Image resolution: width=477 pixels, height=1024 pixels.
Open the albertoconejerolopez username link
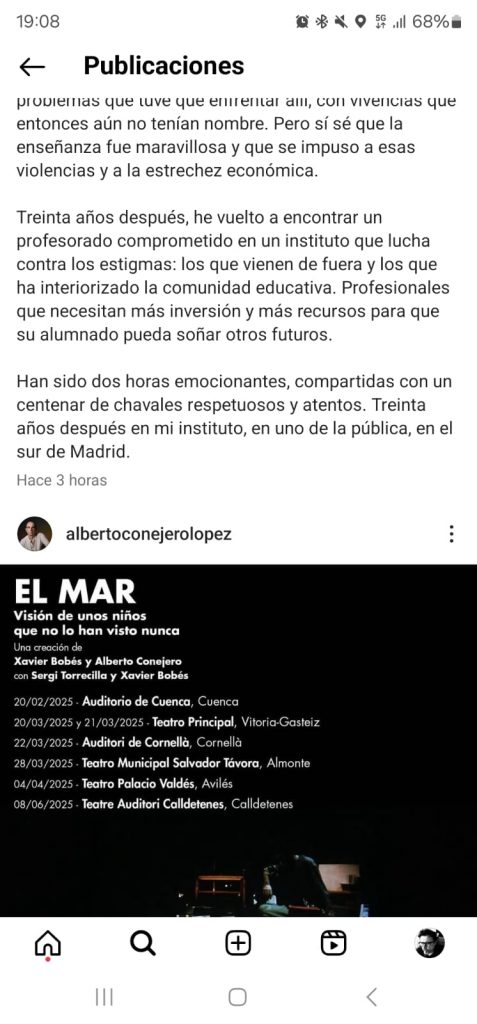tap(148, 534)
